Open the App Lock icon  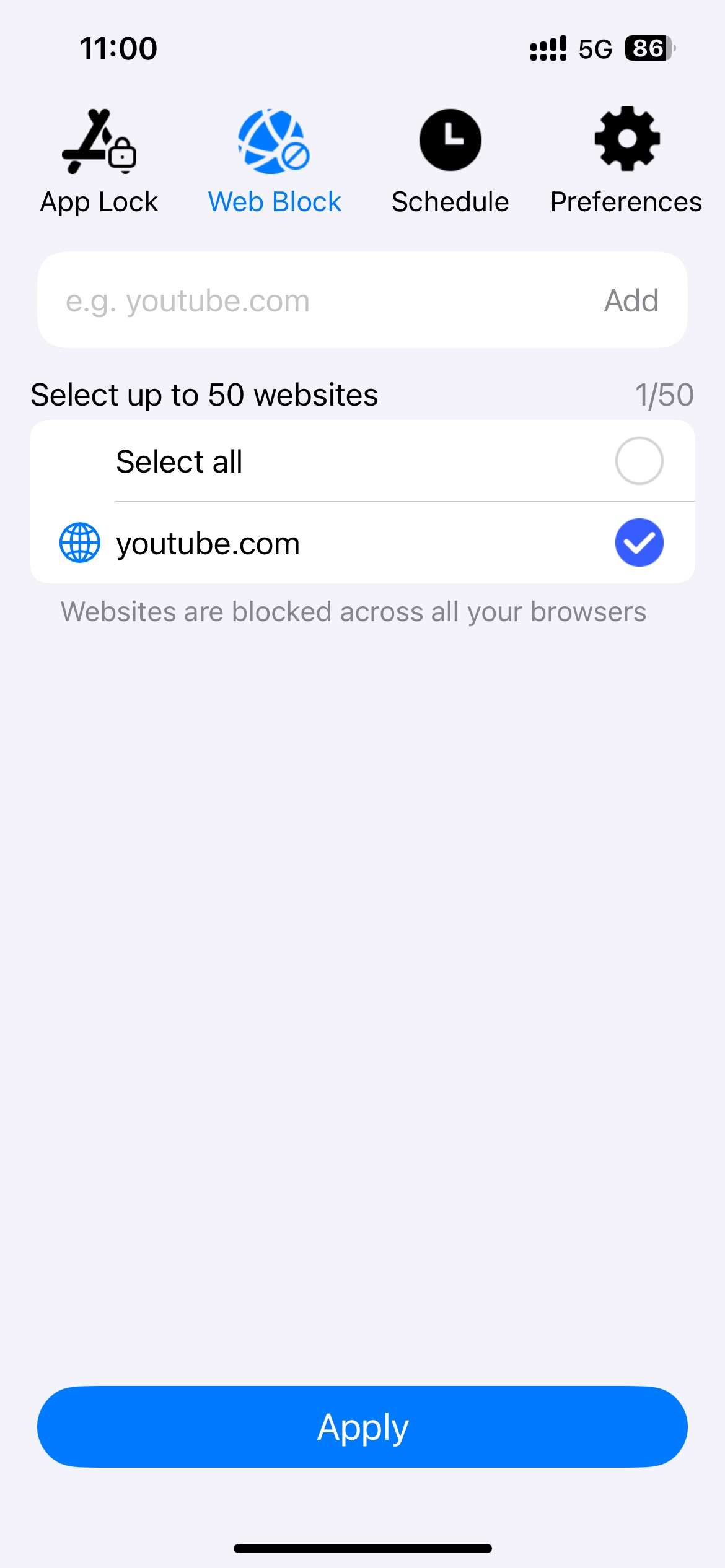click(98, 142)
